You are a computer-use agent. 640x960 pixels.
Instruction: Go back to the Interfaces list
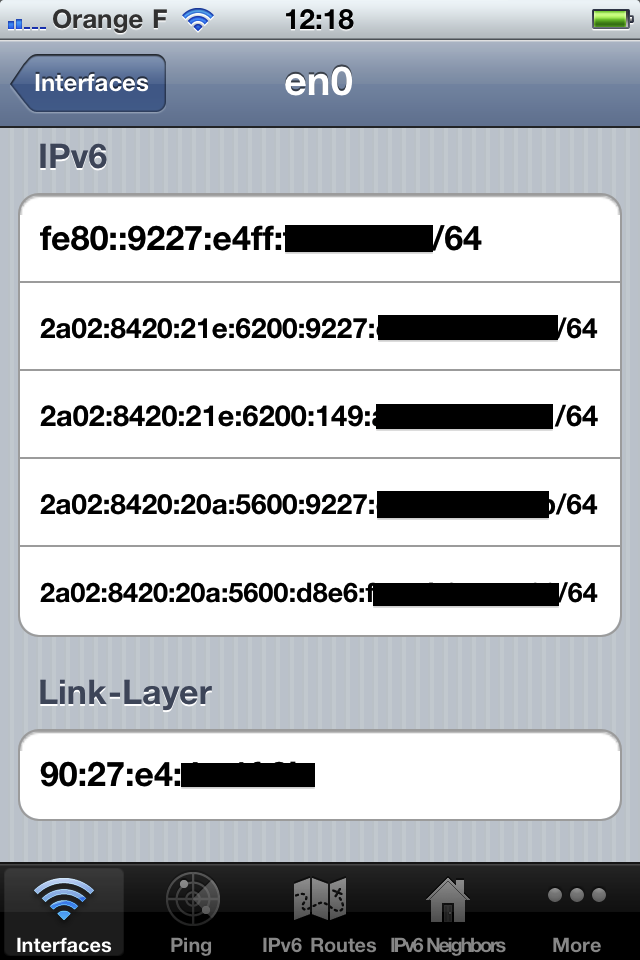(x=88, y=84)
